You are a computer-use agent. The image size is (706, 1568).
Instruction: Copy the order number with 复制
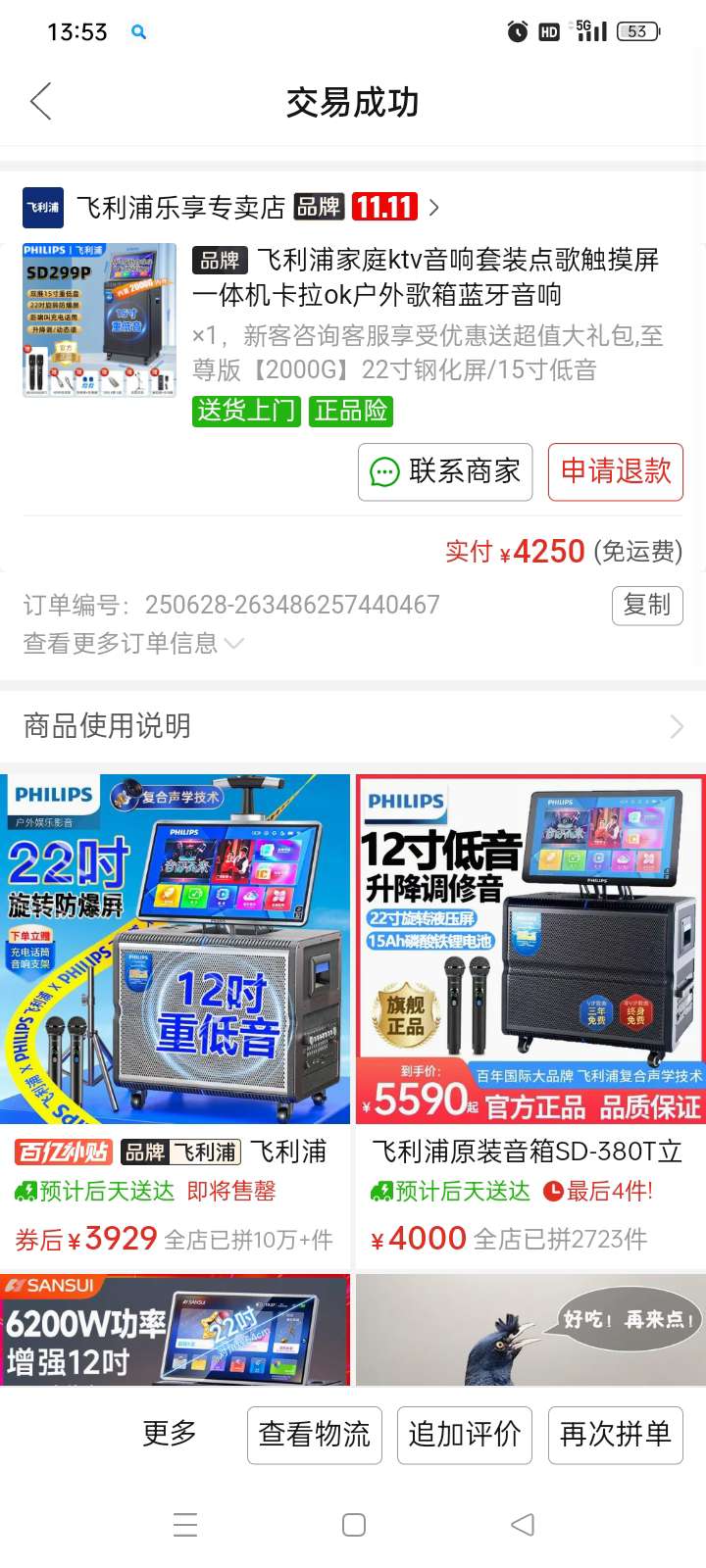[646, 605]
